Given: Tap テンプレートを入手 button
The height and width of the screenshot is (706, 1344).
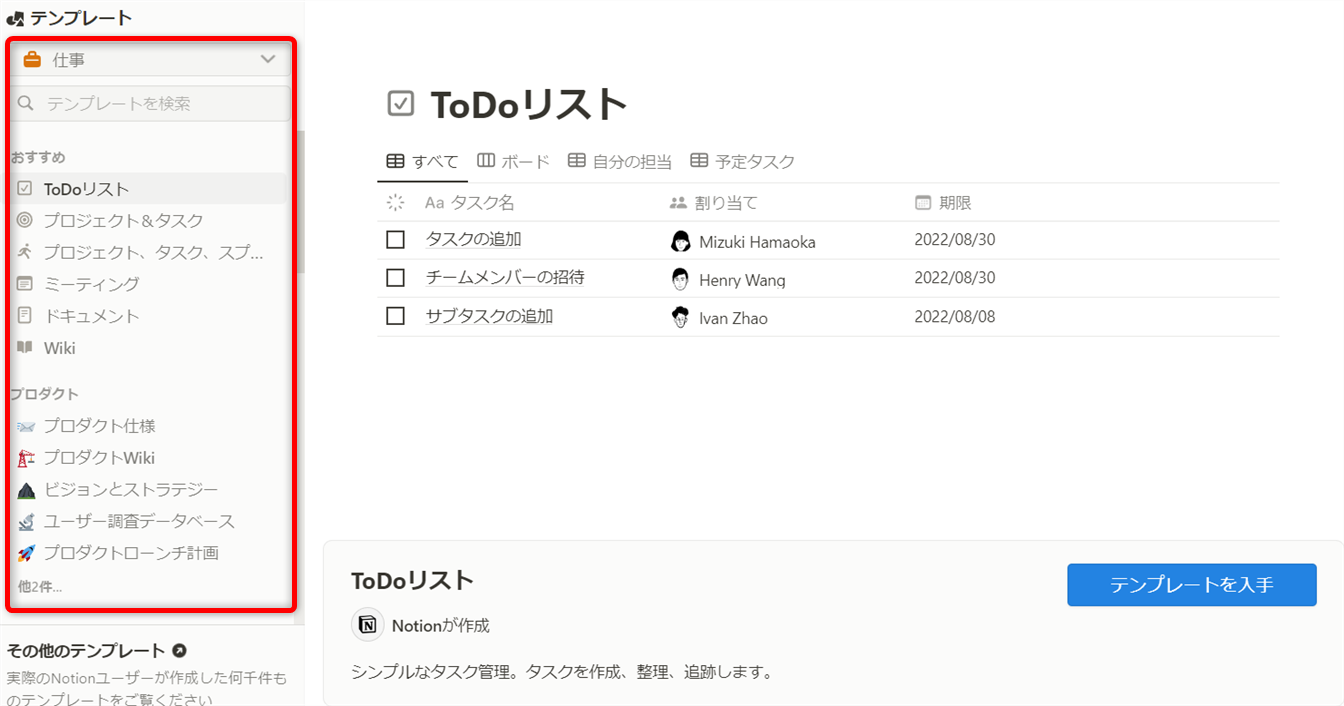Looking at the screenshot, I should pos(1191,585).
